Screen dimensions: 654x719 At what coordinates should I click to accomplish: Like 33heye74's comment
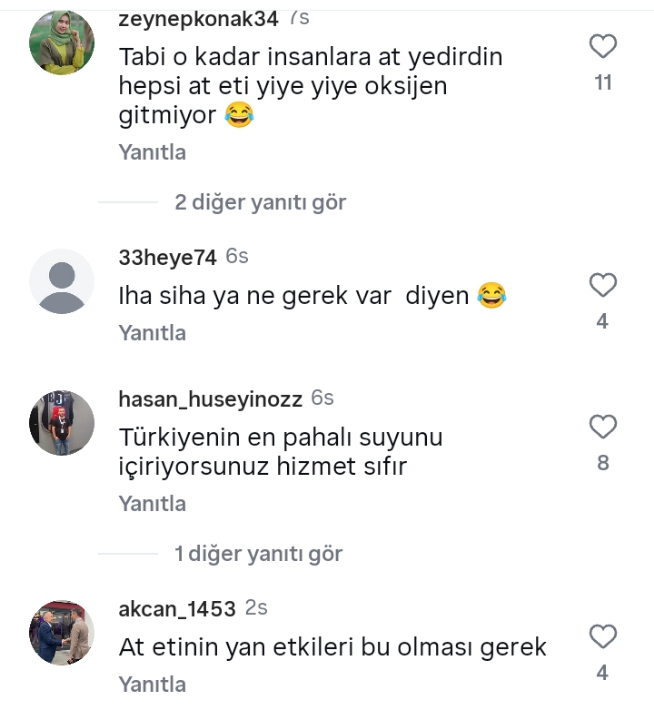pos(602,286)
